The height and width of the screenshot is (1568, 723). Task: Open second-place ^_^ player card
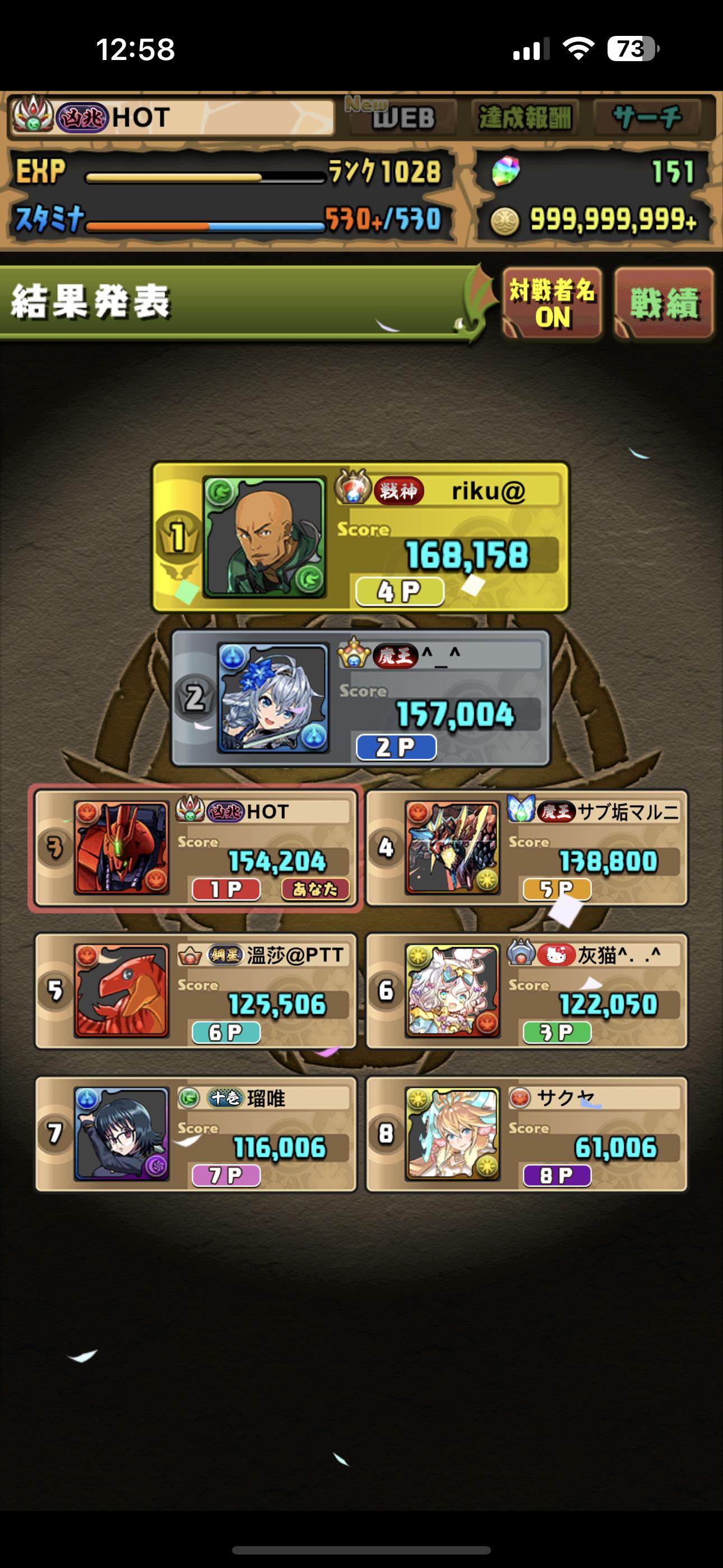[360, 698]
